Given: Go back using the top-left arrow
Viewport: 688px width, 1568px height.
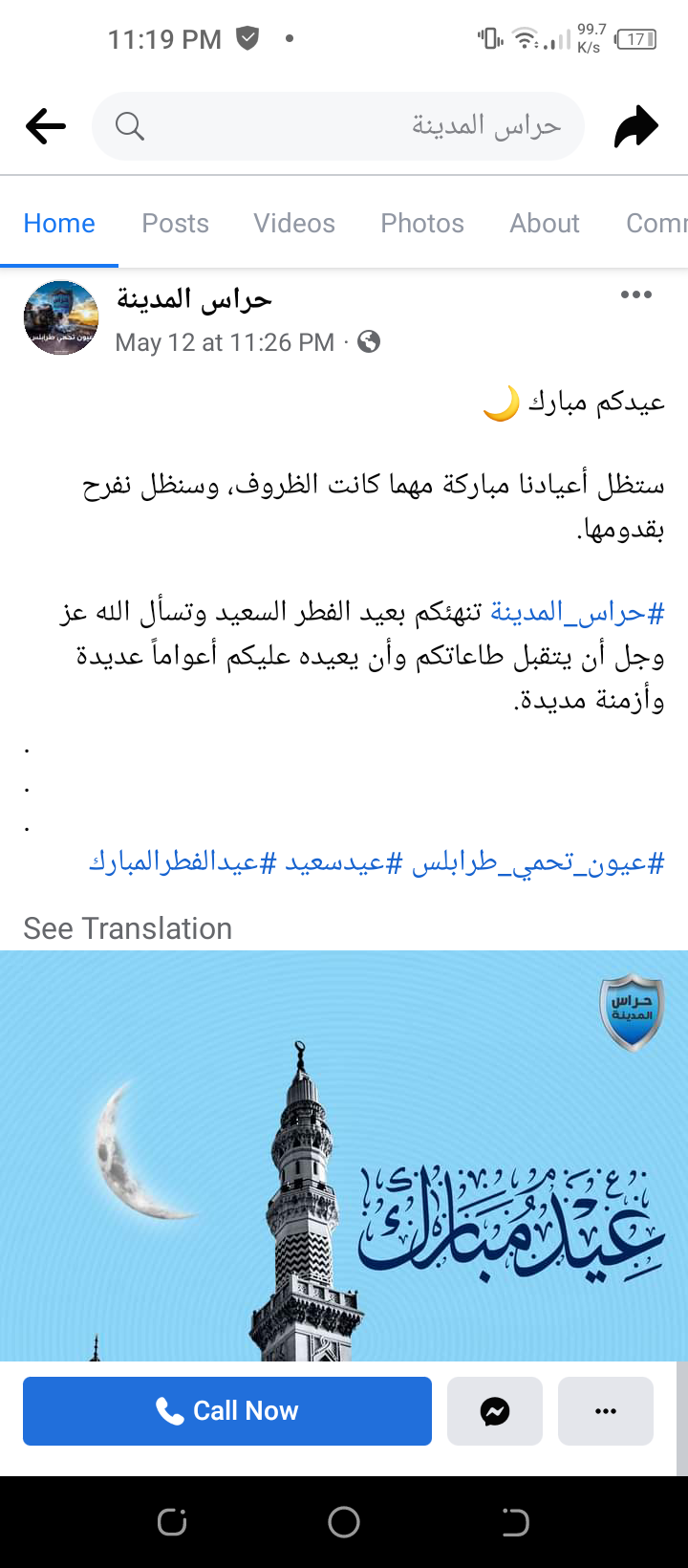Looking at the screenshot, I should coord(45,125).
